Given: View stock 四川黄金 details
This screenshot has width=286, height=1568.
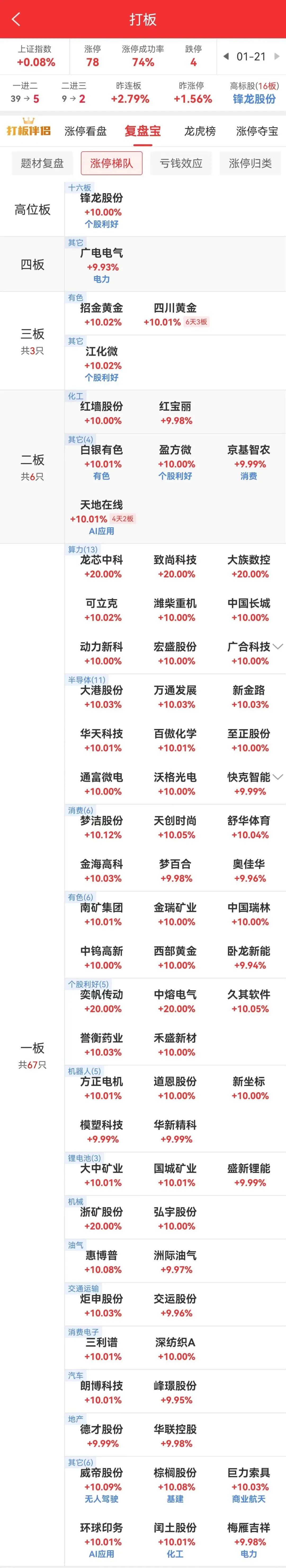Looking at the screenshot, I should 175,314.
